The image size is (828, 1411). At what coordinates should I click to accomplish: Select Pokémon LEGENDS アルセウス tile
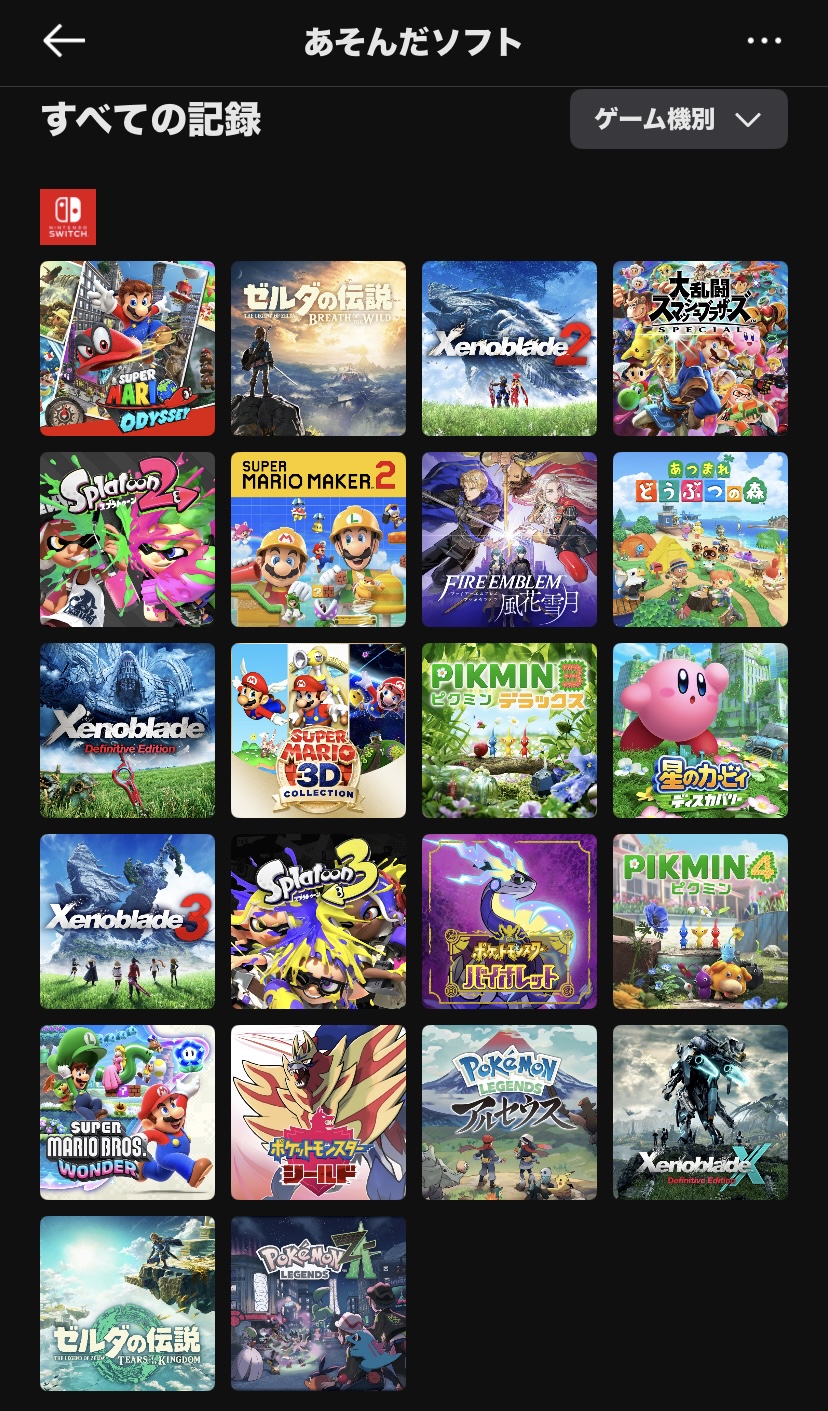pos(509,1113)
